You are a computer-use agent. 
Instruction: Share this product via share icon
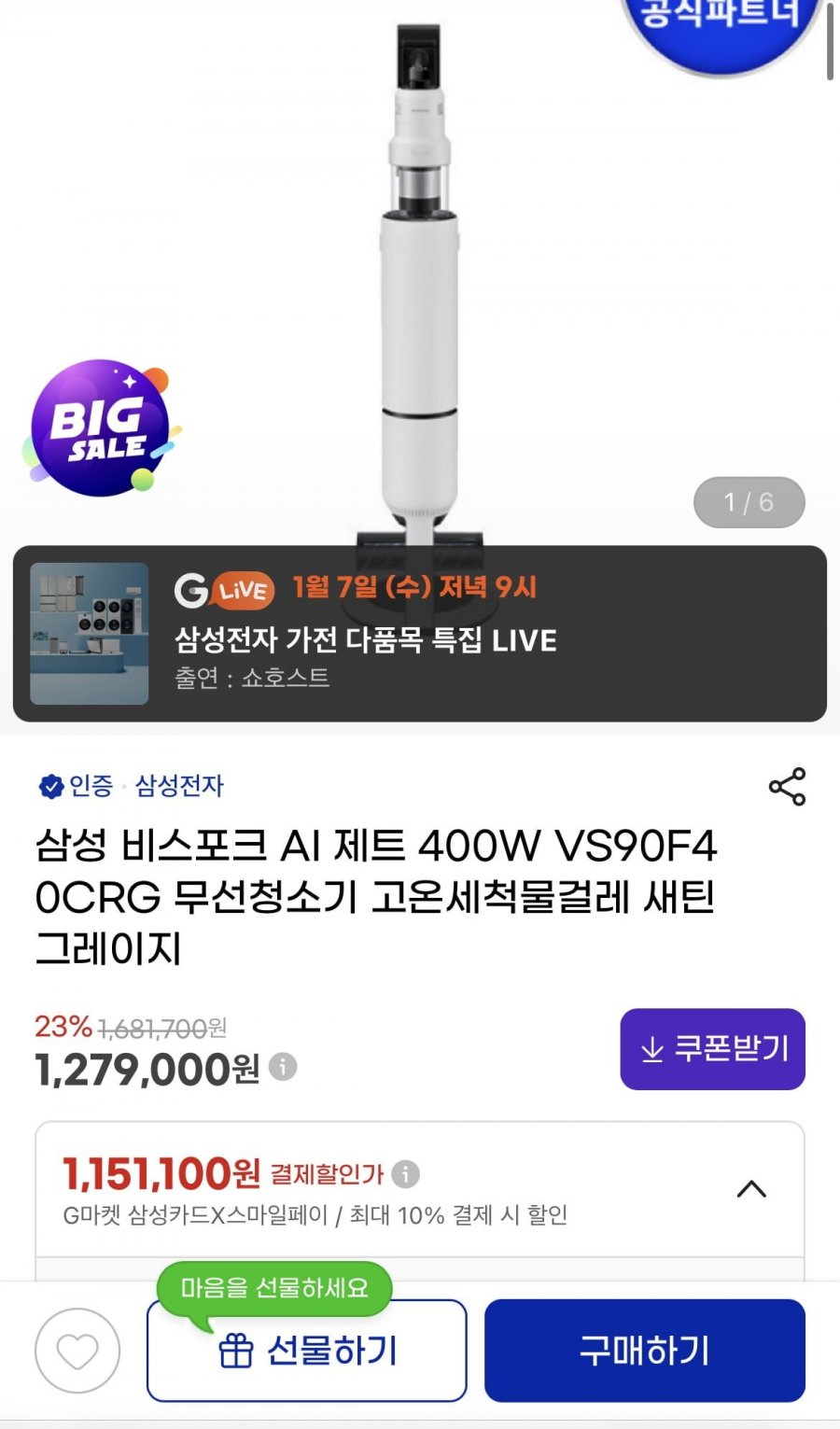pos(787,787)
